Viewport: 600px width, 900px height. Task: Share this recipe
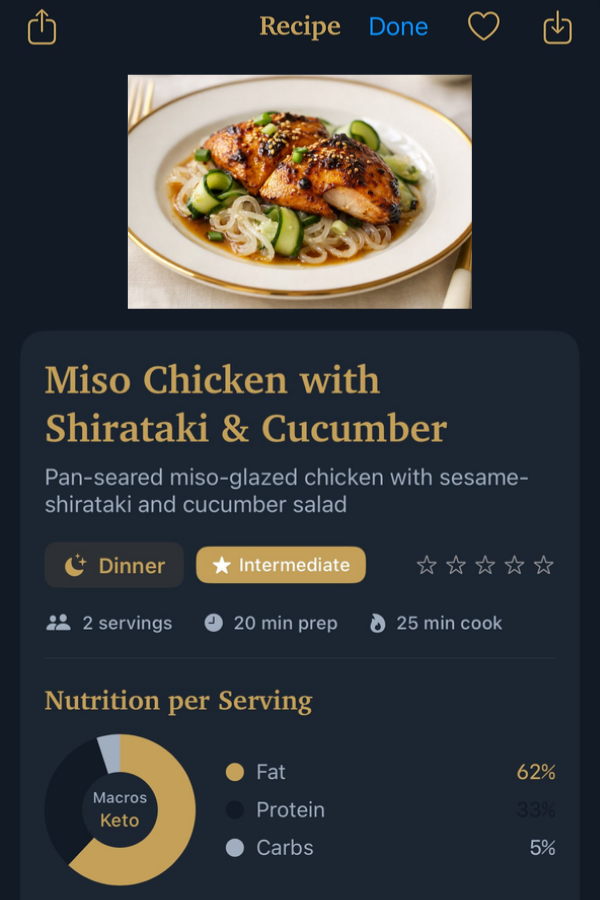42,27
